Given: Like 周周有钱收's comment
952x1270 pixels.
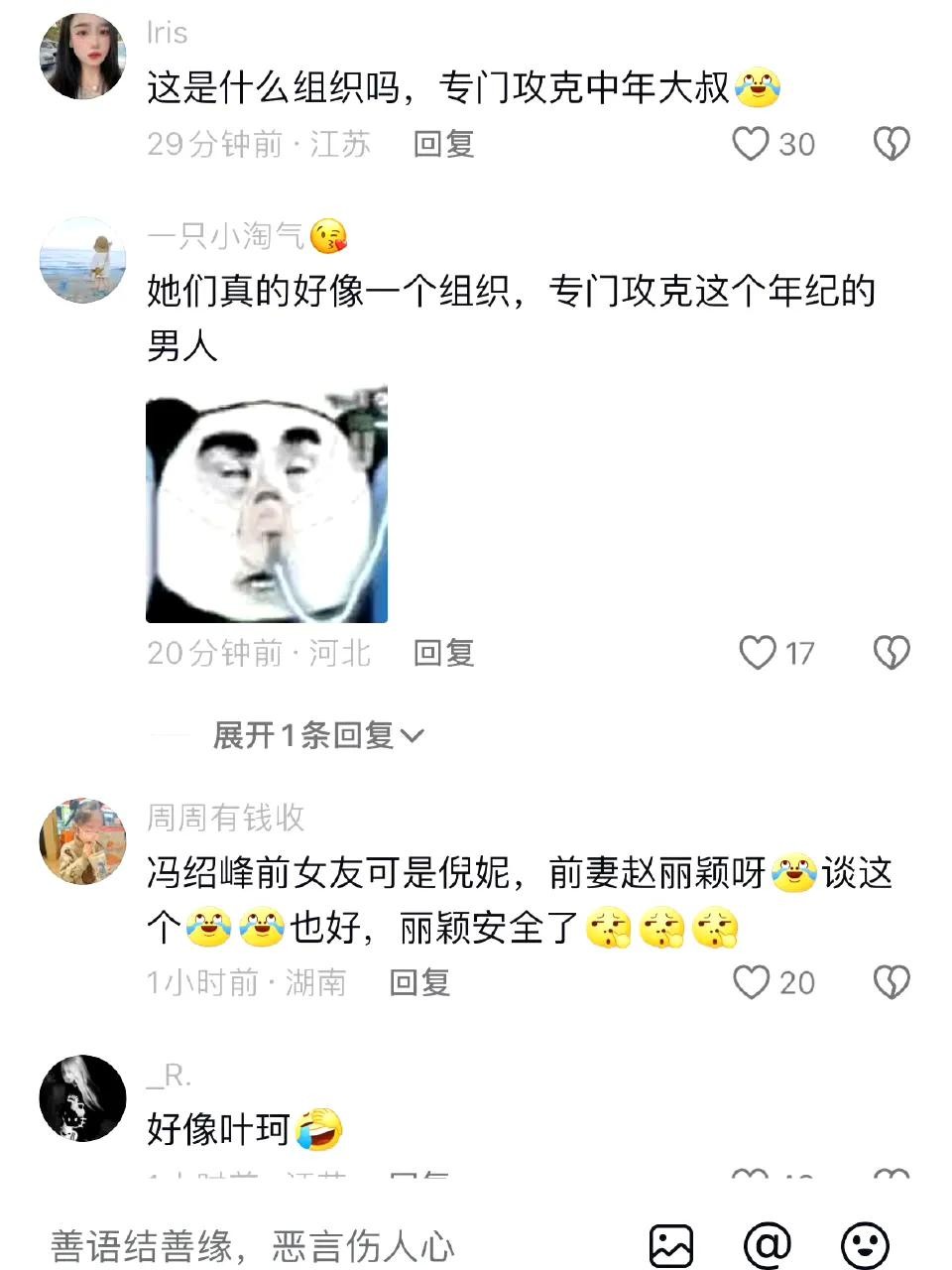Looking at the screenshot, I should click(752, 982).
